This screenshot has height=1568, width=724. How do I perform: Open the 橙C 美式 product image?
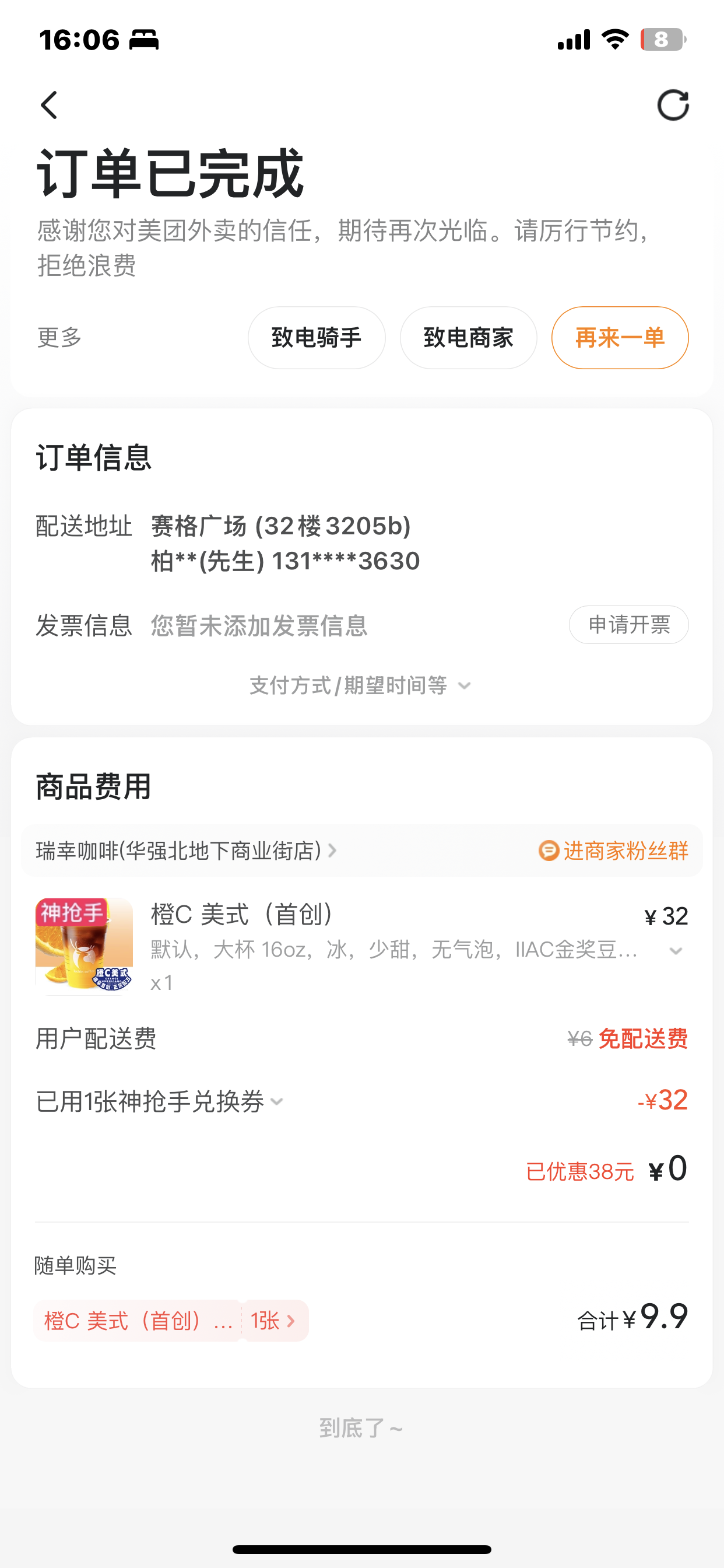point(84,946)
